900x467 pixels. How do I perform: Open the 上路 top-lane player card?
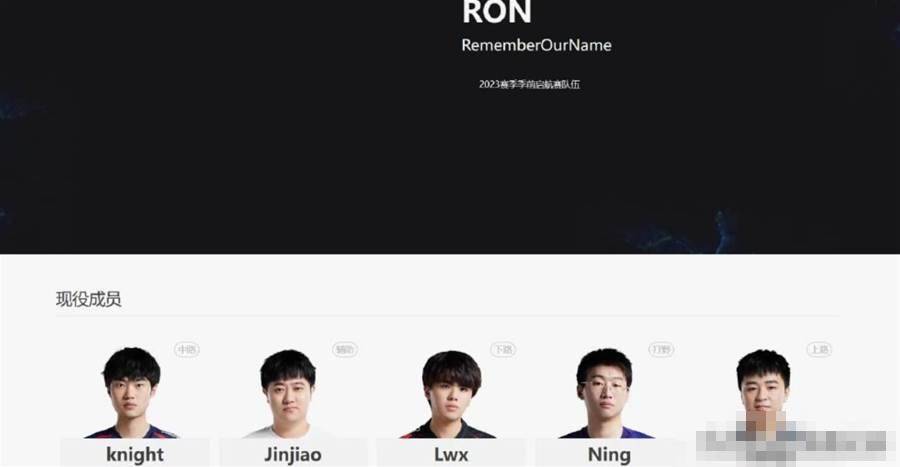(765, 395)
